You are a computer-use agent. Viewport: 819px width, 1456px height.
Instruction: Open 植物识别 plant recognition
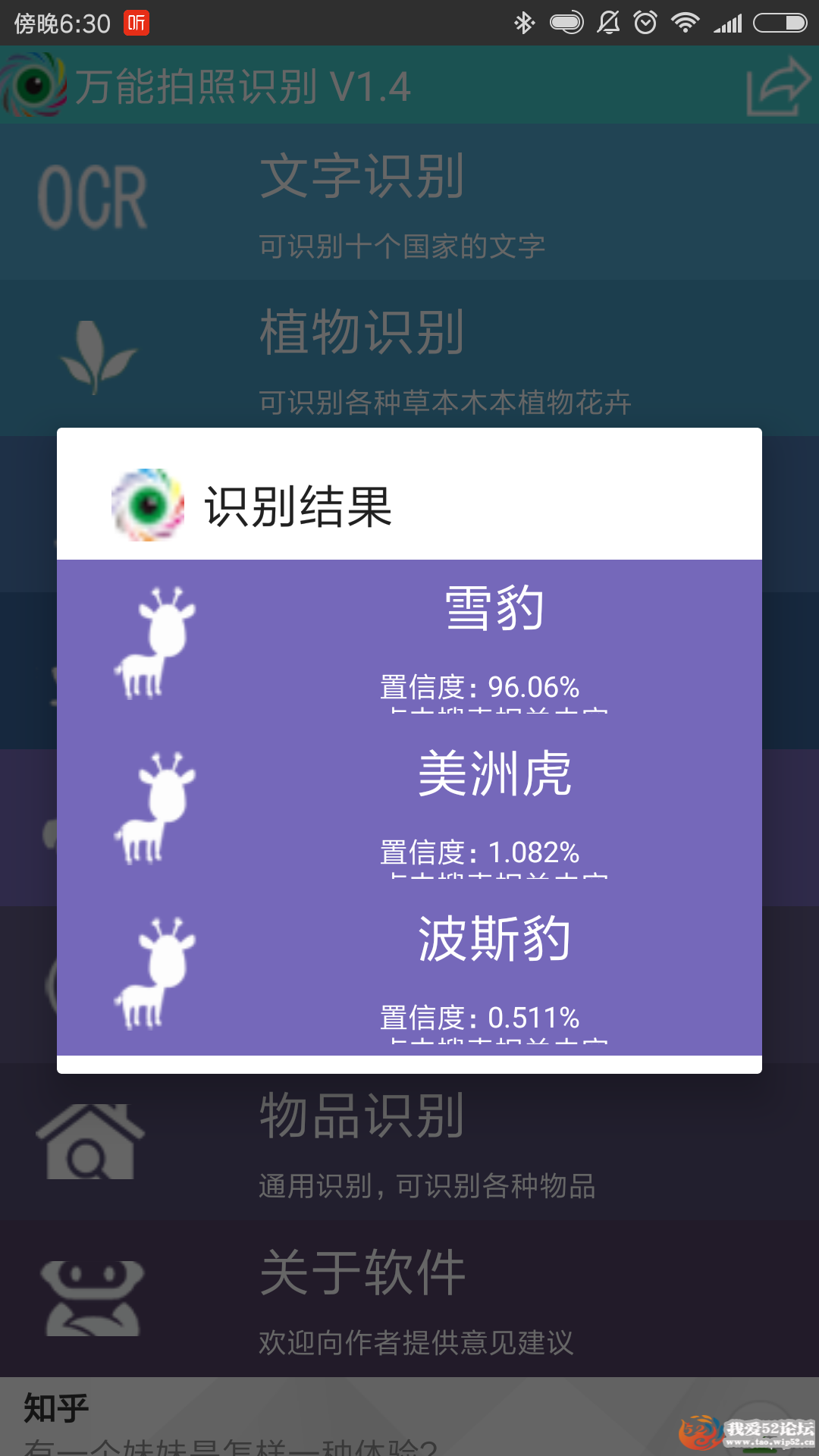(x=409, y=358)
